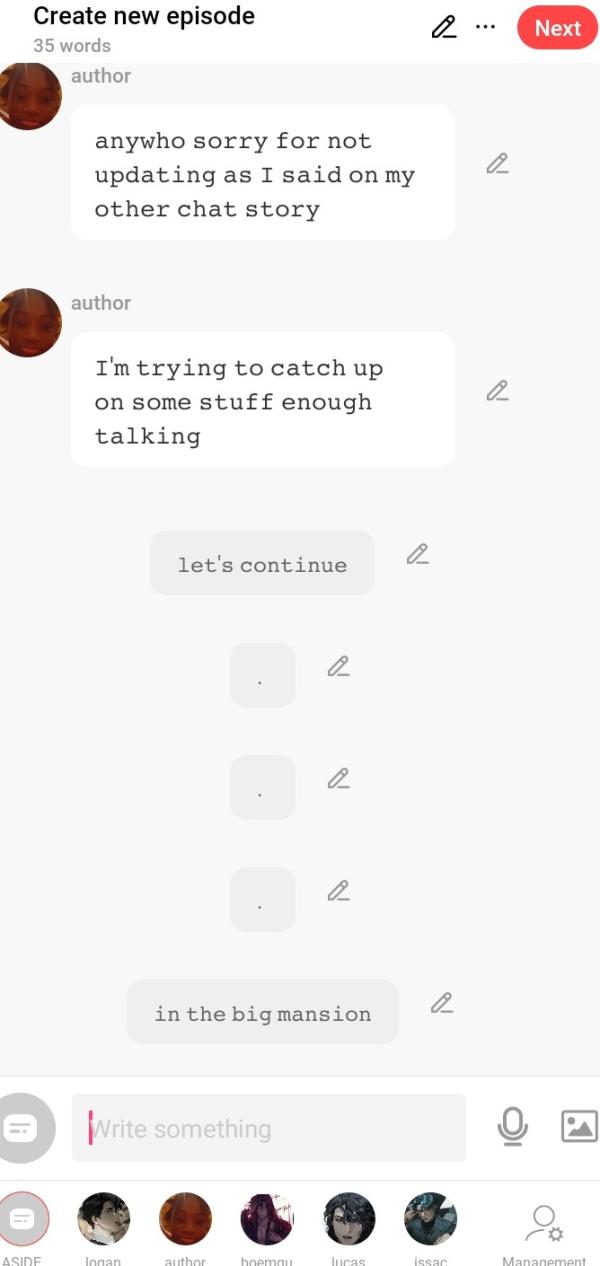
Task: Start voice input with the microphone icon
Action: [x=512, y=1127]
